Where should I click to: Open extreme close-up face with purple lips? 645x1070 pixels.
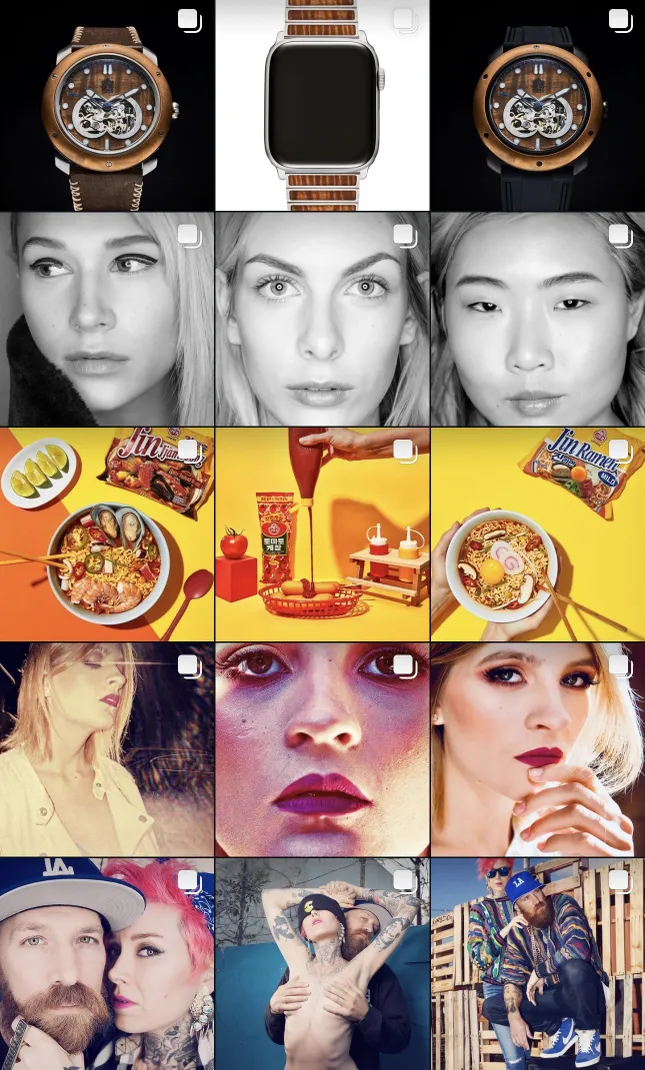pos(322,749)
